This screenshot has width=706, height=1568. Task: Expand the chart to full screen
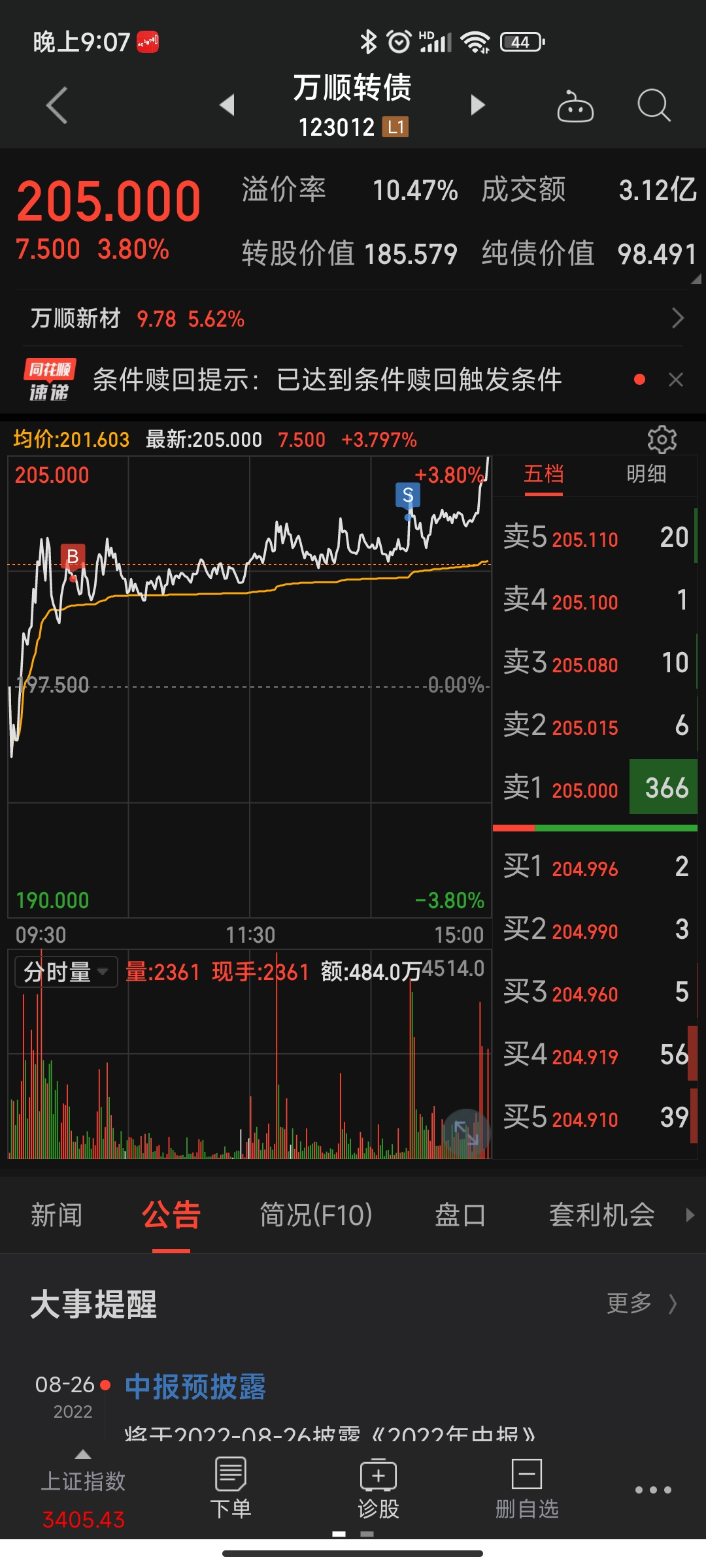[465, 1132]
